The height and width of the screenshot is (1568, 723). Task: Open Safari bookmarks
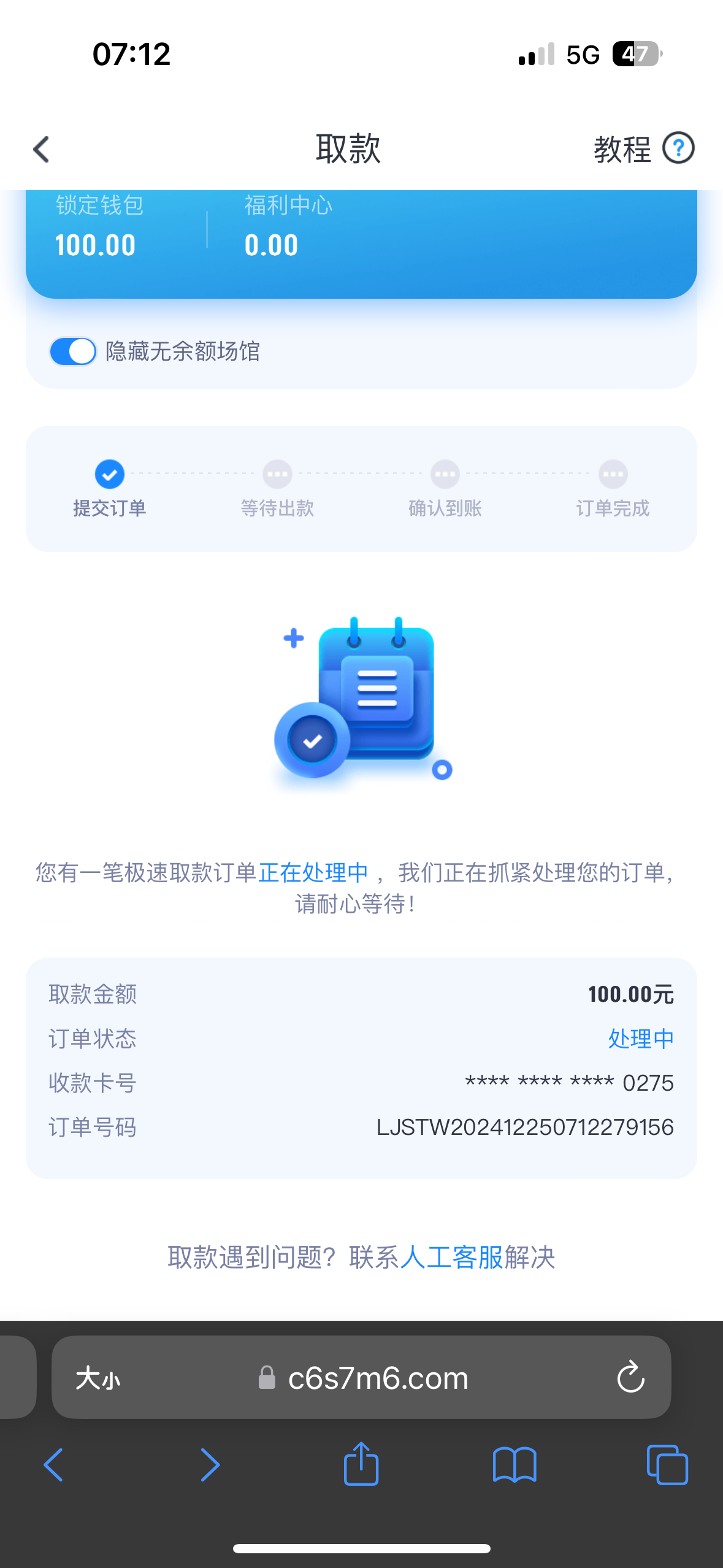click(x=515, y=1465)
